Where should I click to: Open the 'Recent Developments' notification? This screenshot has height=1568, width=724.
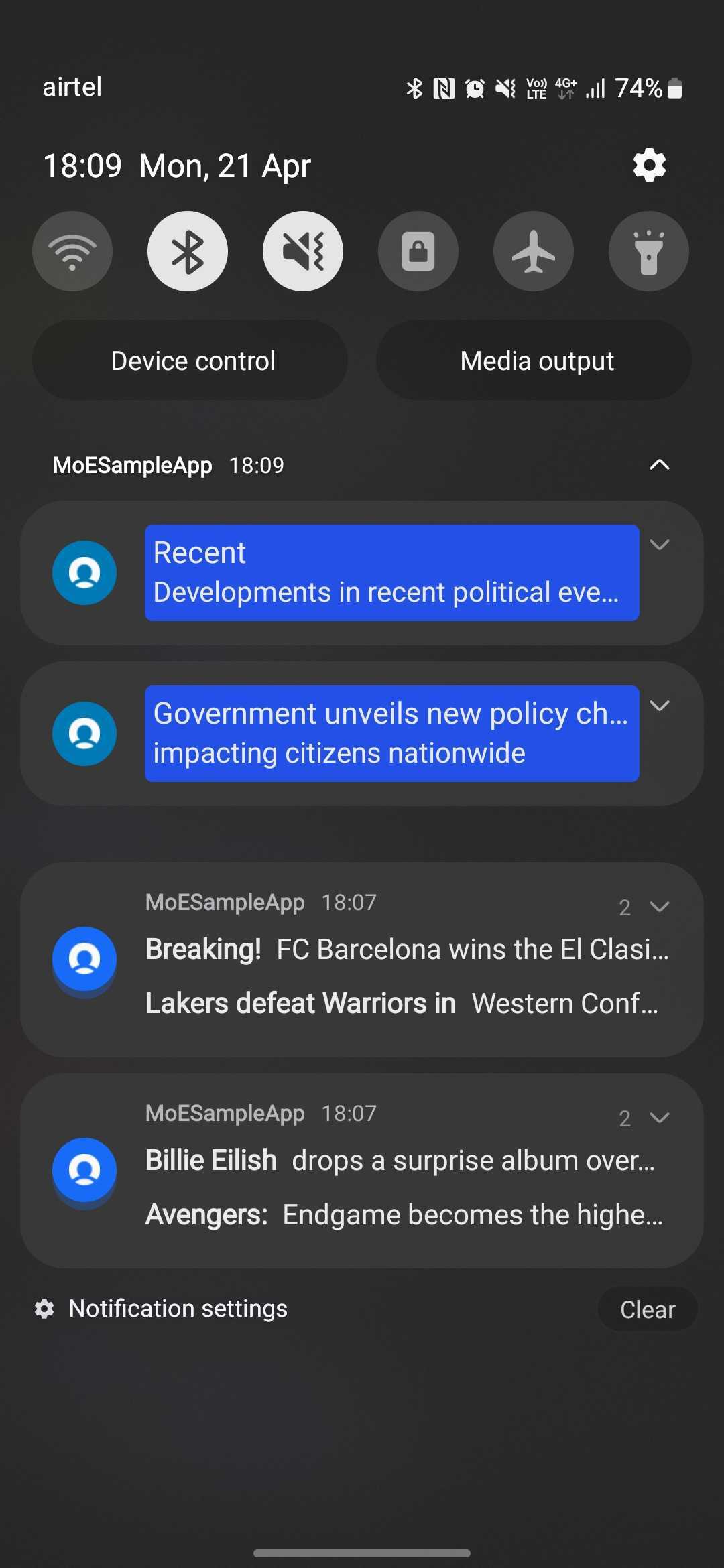391,573
